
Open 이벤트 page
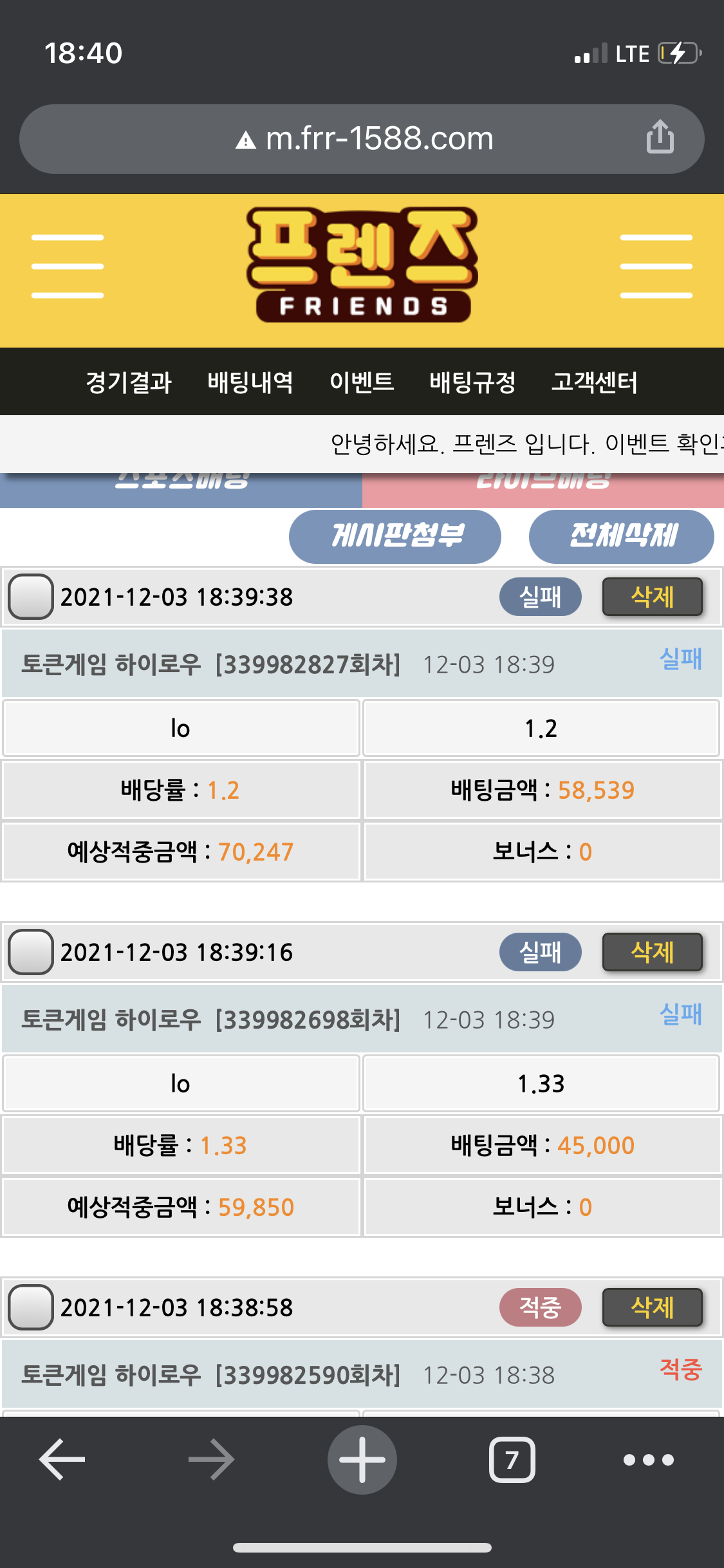[362, 382]
